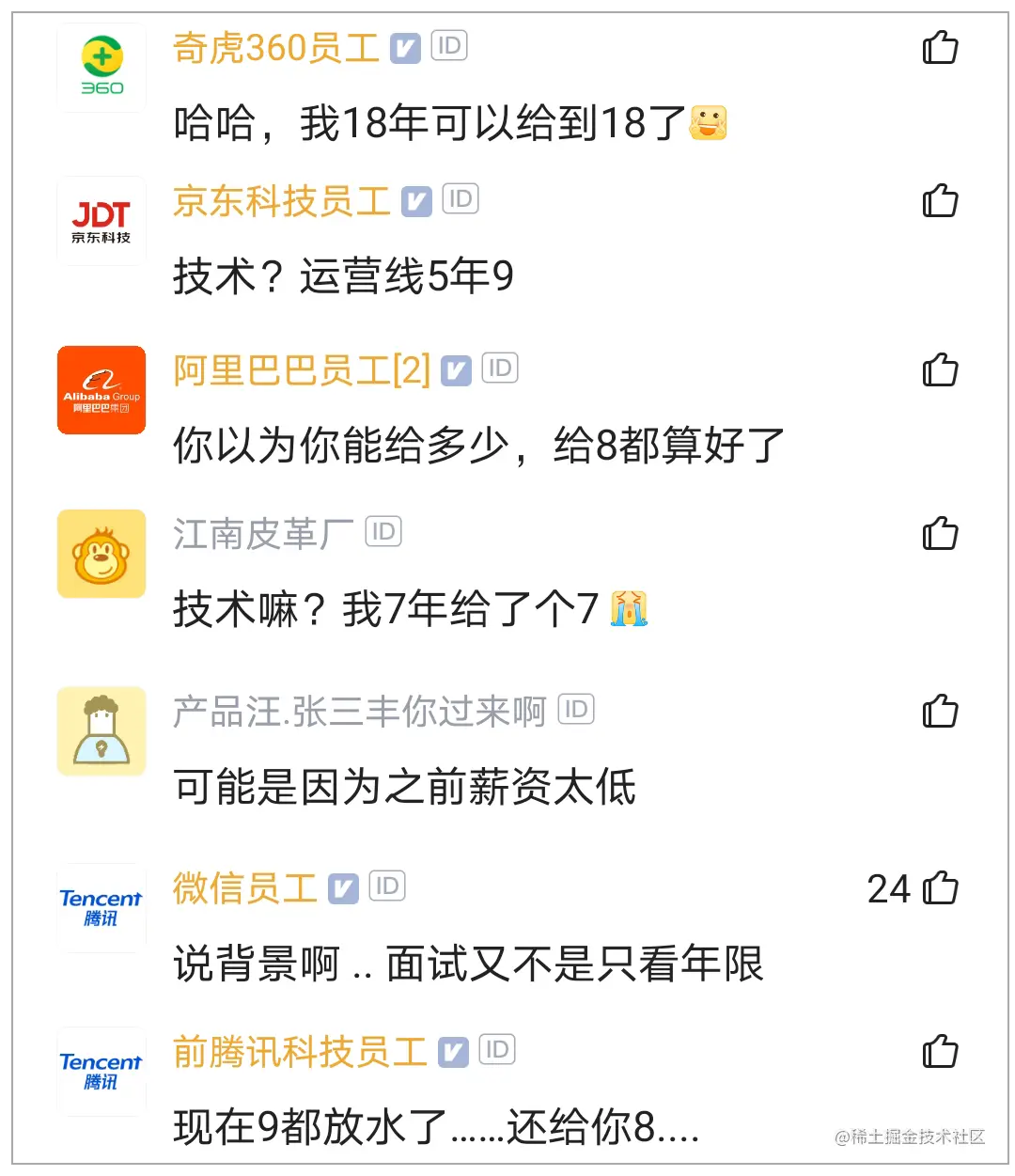Viewport: 1015px width, 1176px height.
Task: Like the 奇虎360员工 comment
Action: (x=940, y=47)
